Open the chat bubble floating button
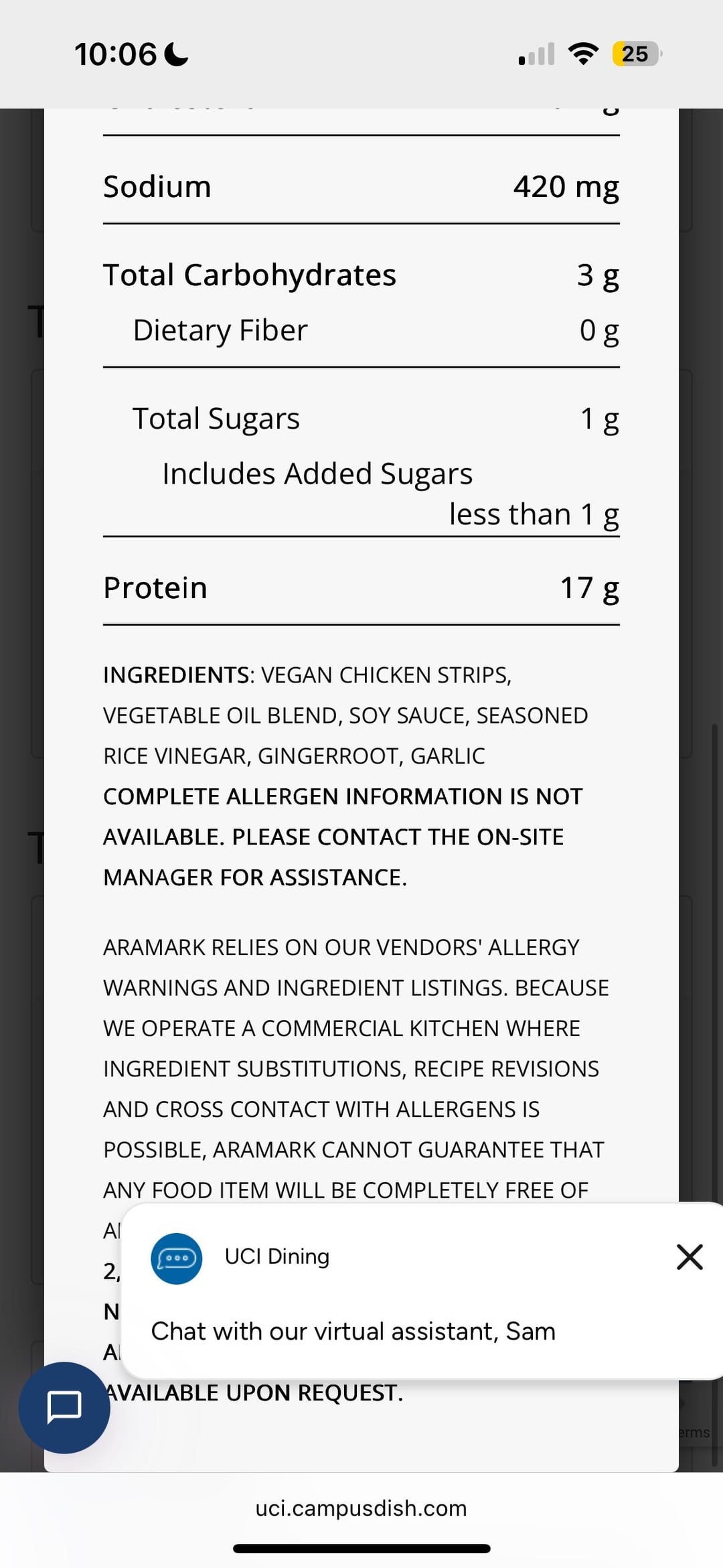Image resolution: width=723 pixels, height=1568 pixels. (64, 1407)
